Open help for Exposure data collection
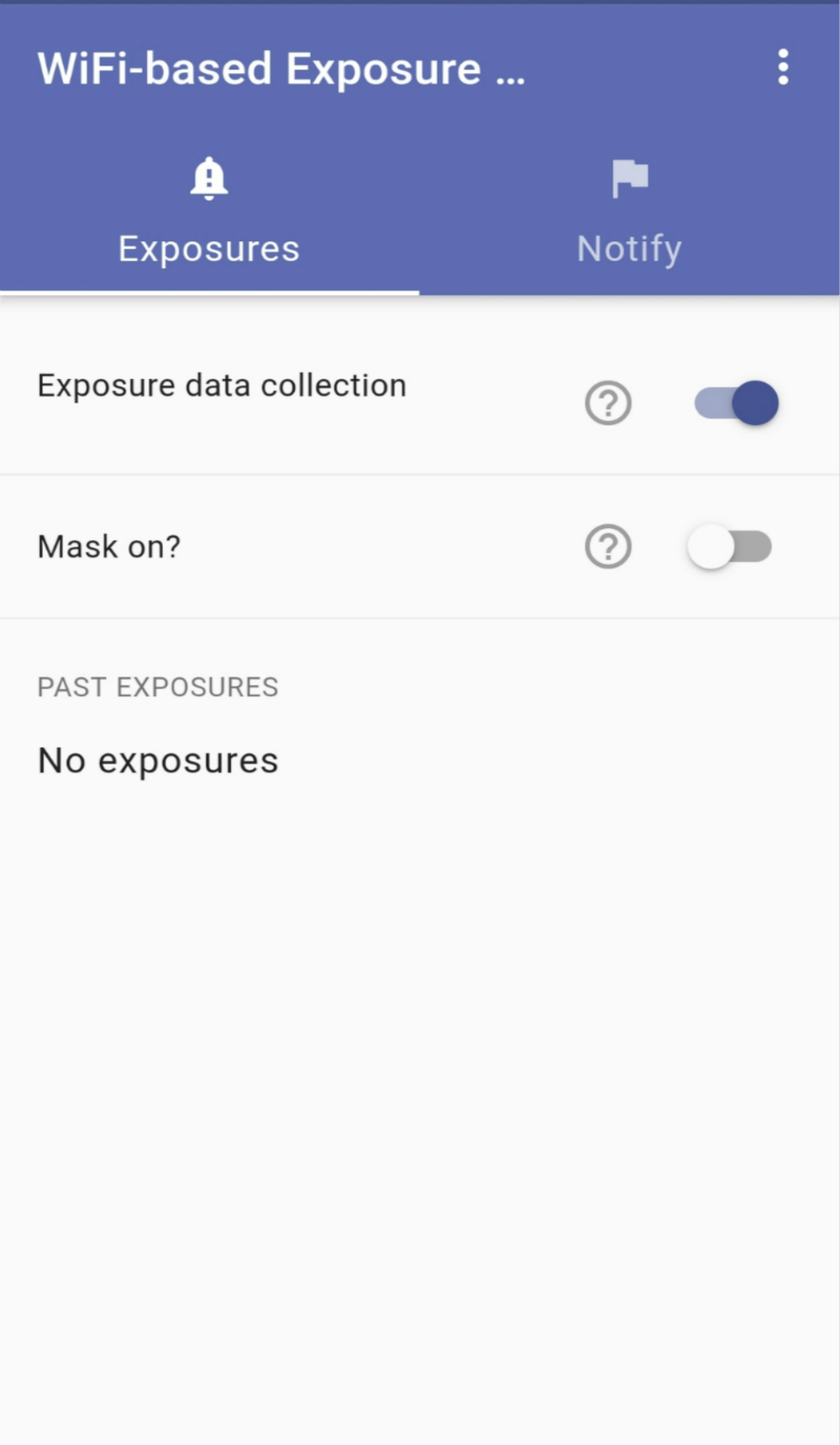 [x=607, y=403]
